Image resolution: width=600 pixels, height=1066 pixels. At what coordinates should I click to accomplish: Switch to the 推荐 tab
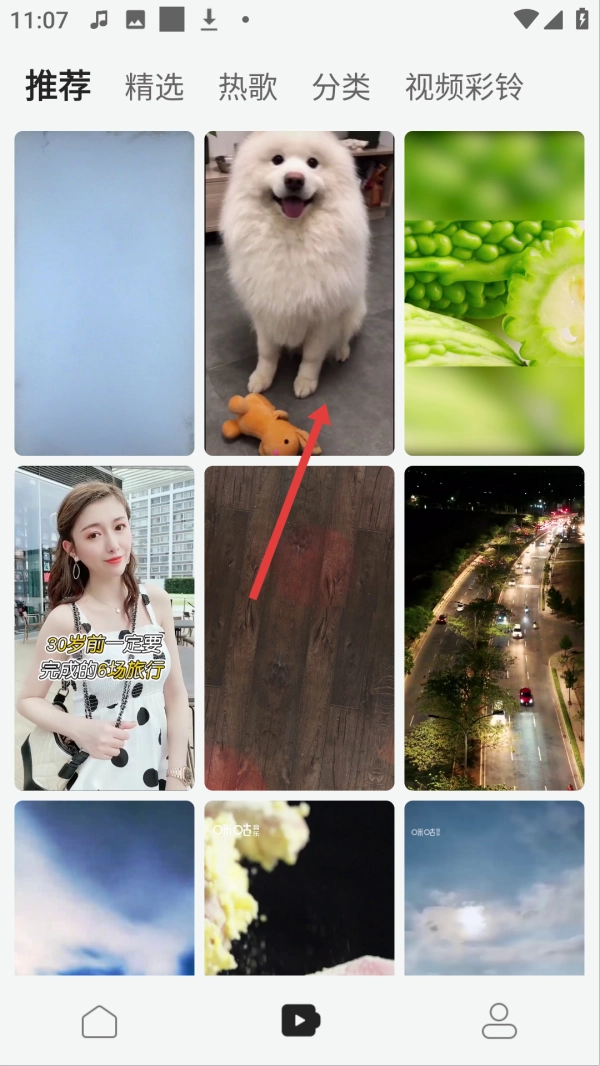pos(58,86)
